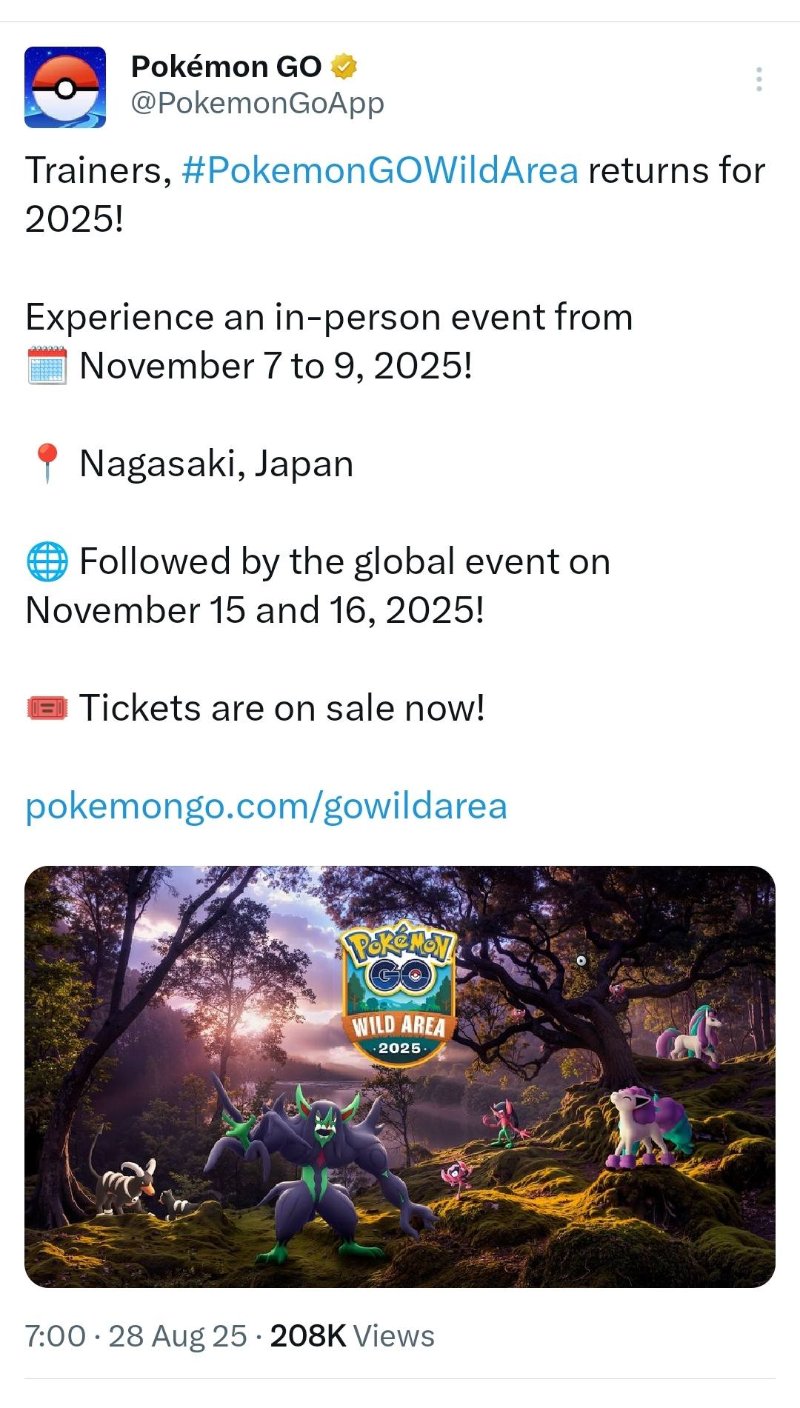
Task: Visit the pokemongo.com/gowildarea link
Action: coord(266,804)
